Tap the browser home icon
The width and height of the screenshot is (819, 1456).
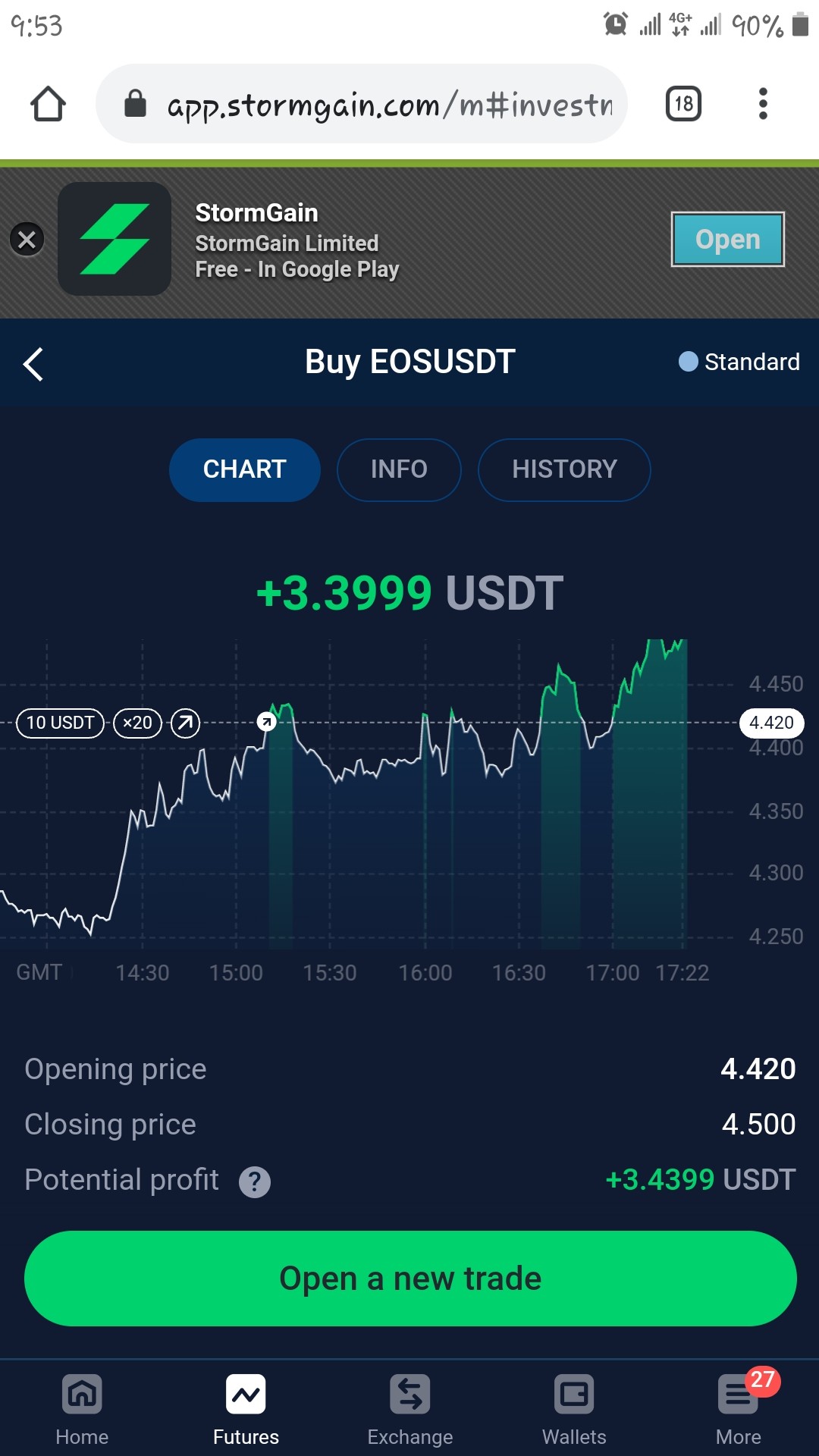[x=48, y=104]
